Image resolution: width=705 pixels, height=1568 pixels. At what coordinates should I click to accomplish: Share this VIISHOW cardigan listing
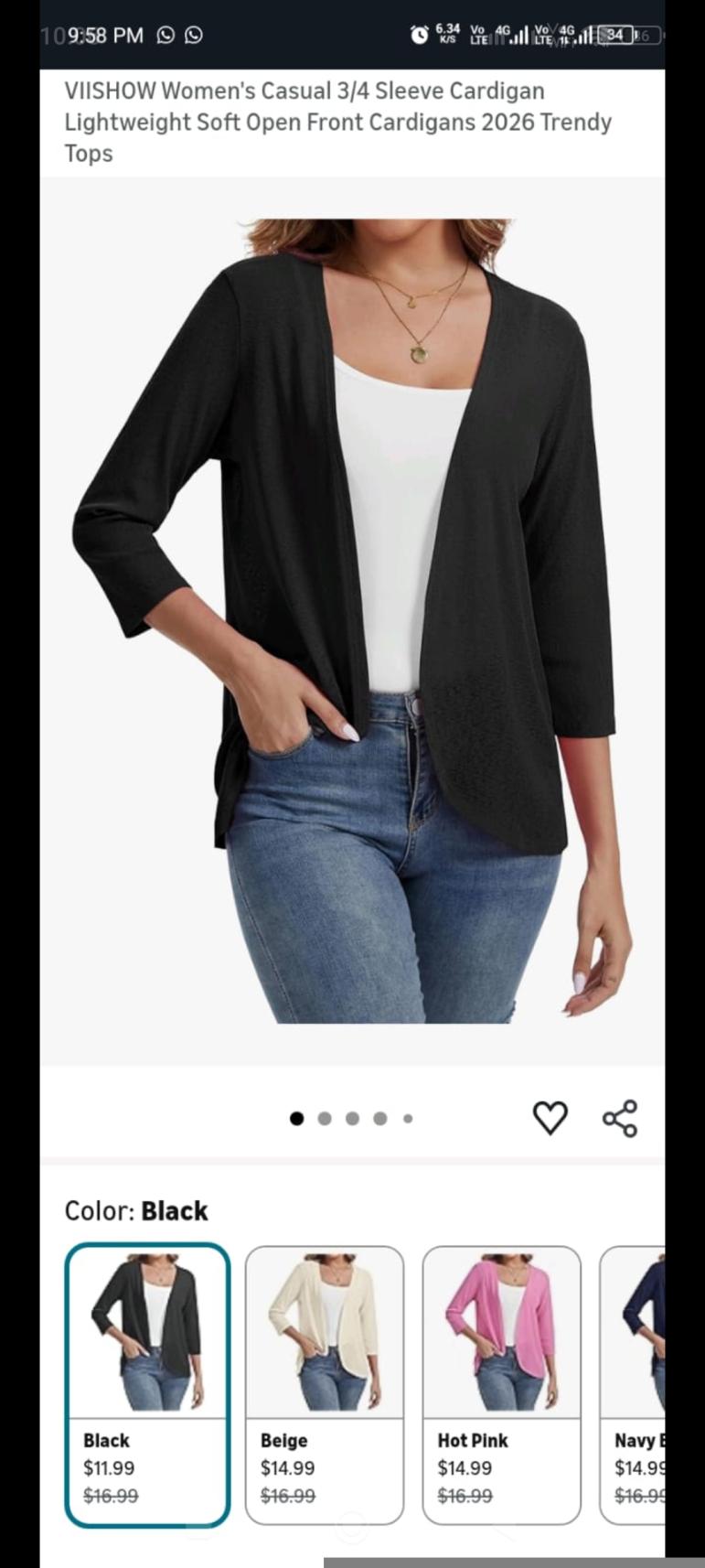click(620, 1118)
